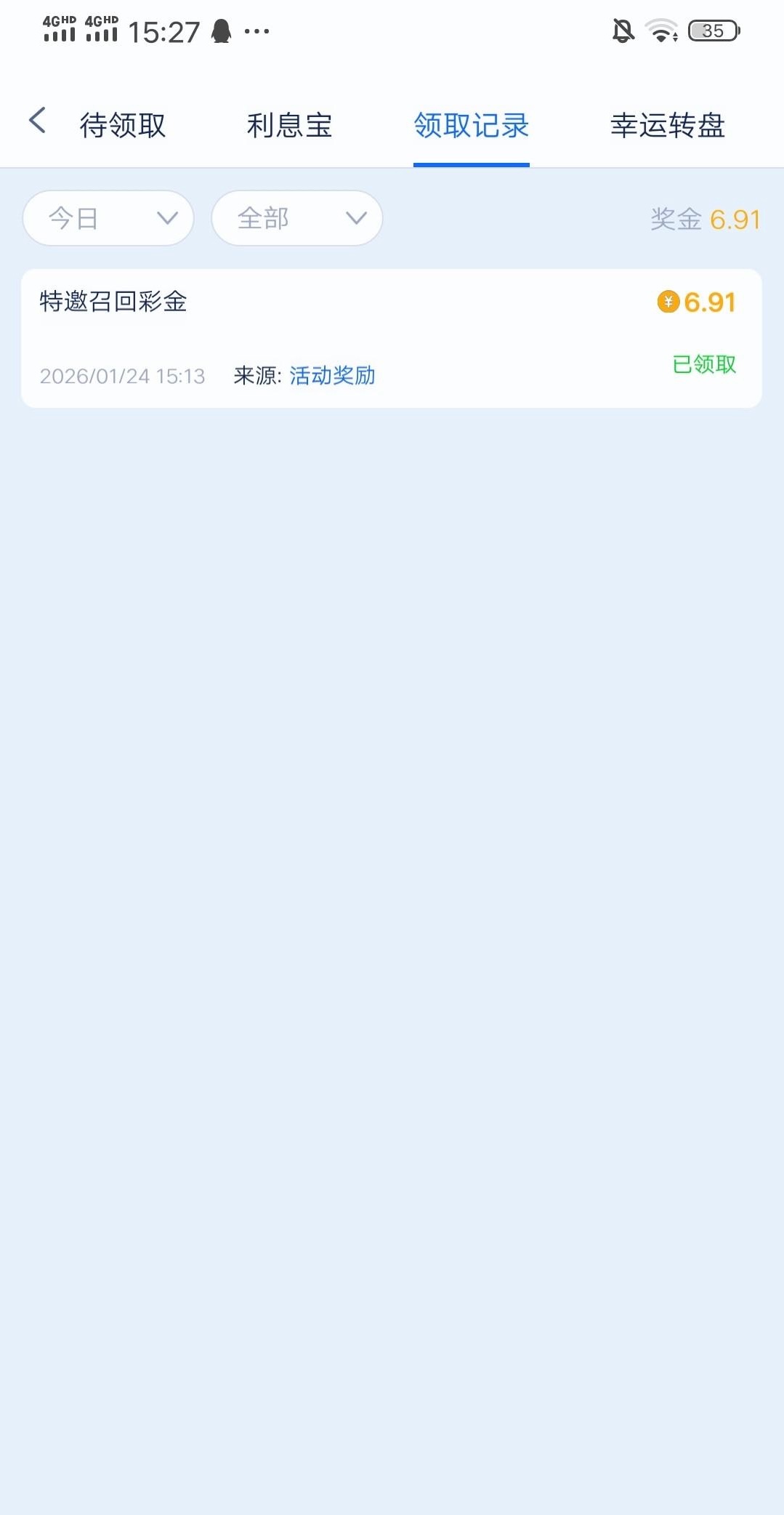Switch to the 幸运转盘 tab
This screenshot has width=784, height=1515.
[667, 126]
